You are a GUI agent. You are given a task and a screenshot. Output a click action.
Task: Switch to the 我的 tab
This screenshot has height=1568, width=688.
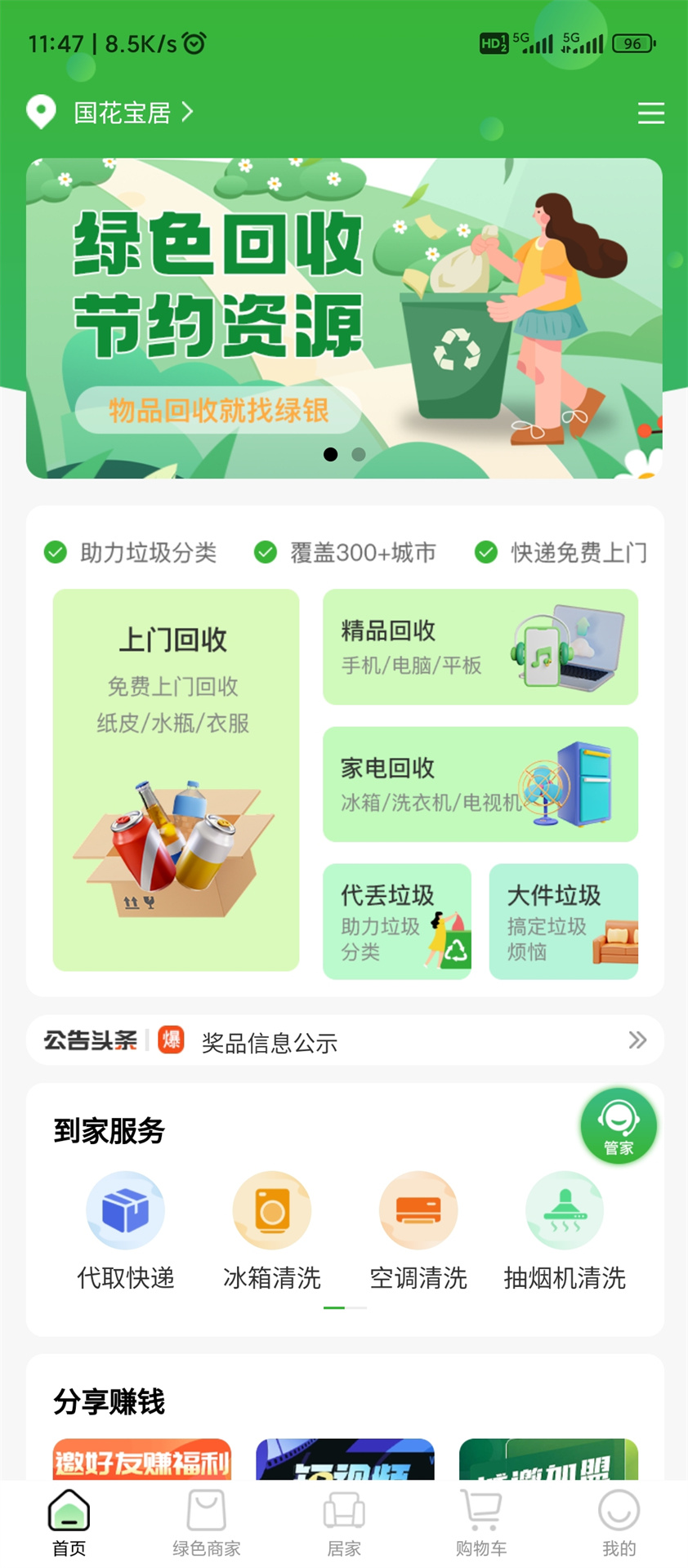pos(619,1524)
